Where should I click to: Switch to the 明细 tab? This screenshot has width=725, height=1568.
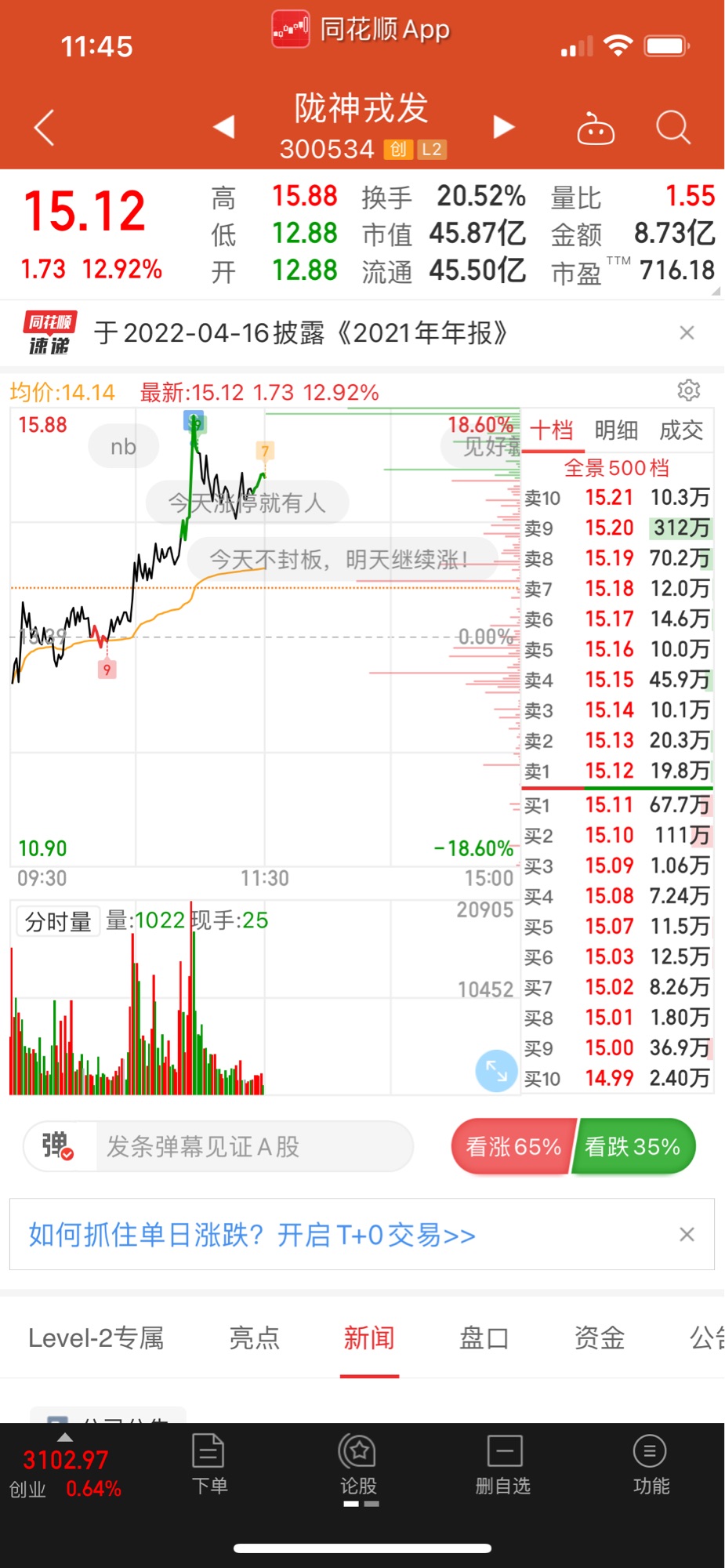(x=616, y=430)
